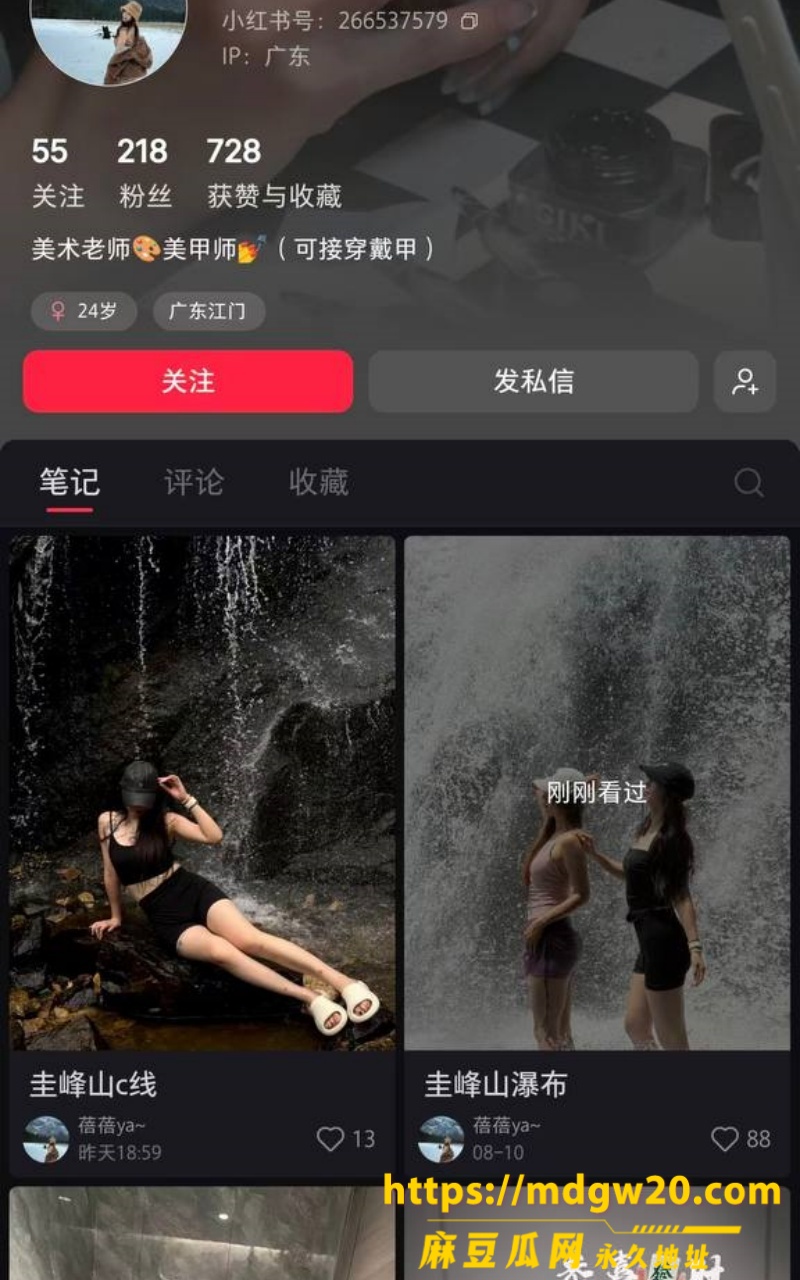Search this user's notes
800x1280 pixels.
pyautogui.click(x=748, y=483)
